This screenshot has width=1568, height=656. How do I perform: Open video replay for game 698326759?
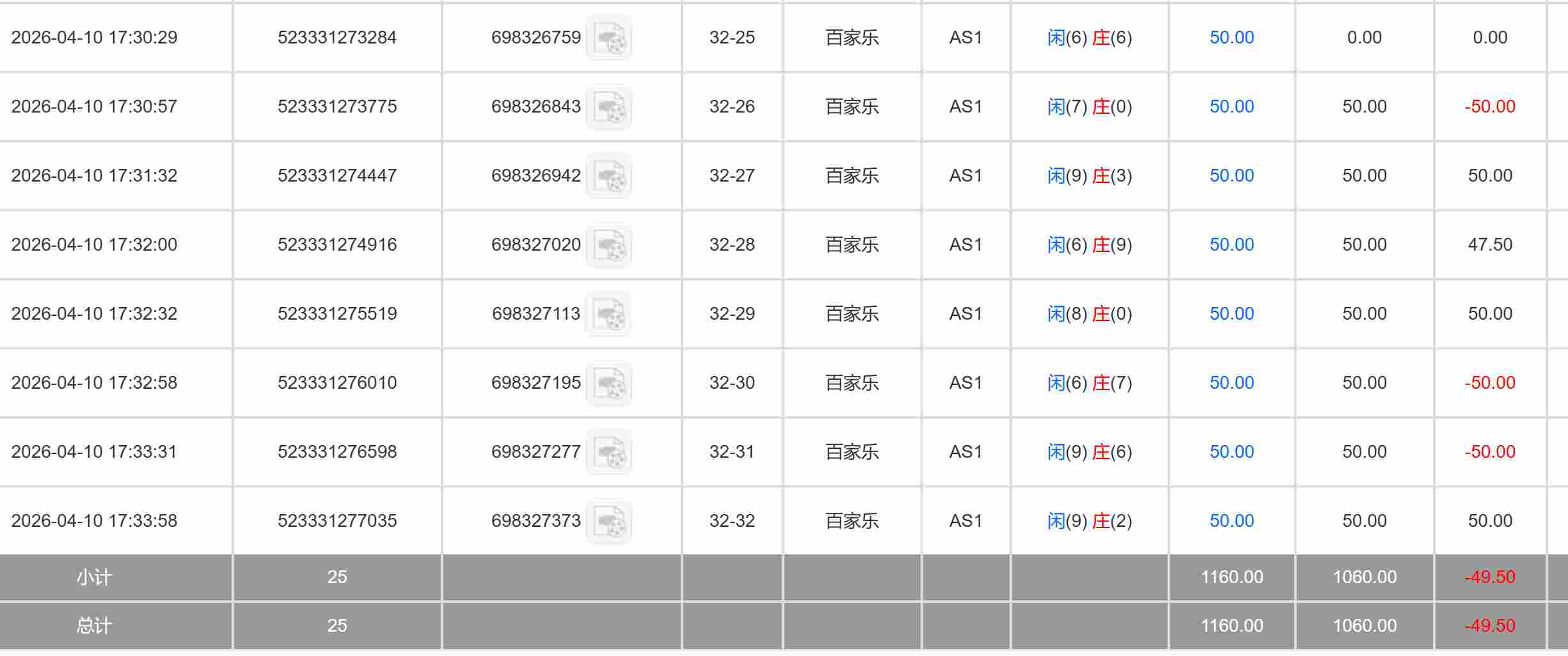click(x=608, y=38)
